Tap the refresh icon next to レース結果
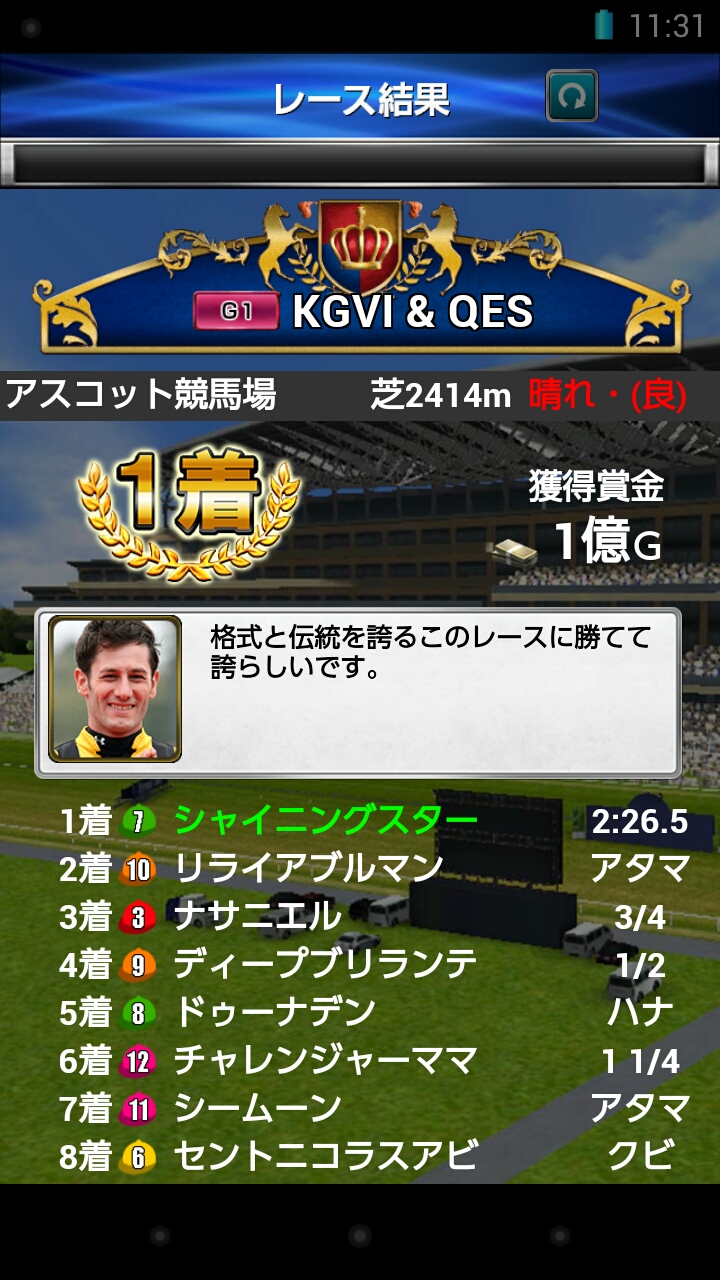Viewport: 720px width, 1280px height. click(572, 97)
